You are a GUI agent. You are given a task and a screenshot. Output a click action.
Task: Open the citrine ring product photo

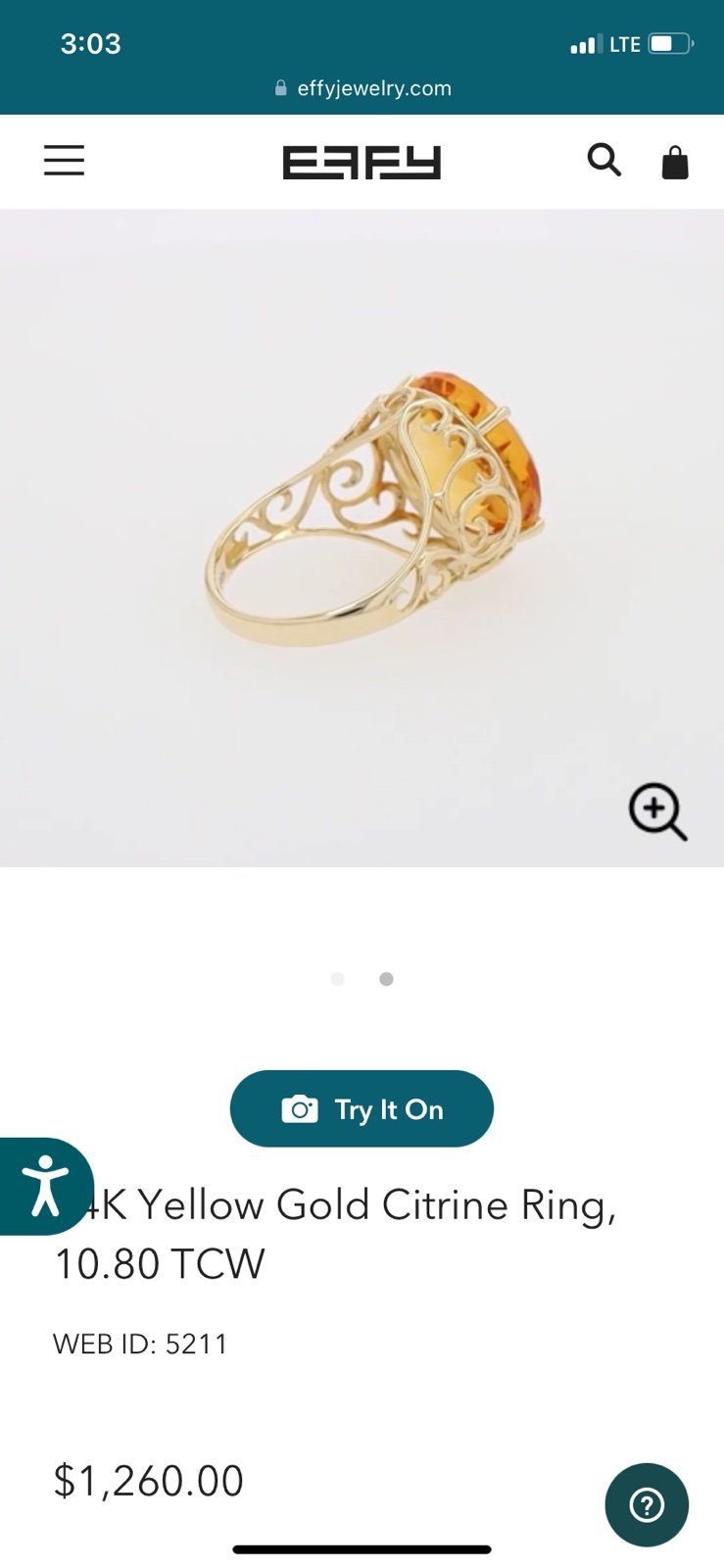(362, 538)
